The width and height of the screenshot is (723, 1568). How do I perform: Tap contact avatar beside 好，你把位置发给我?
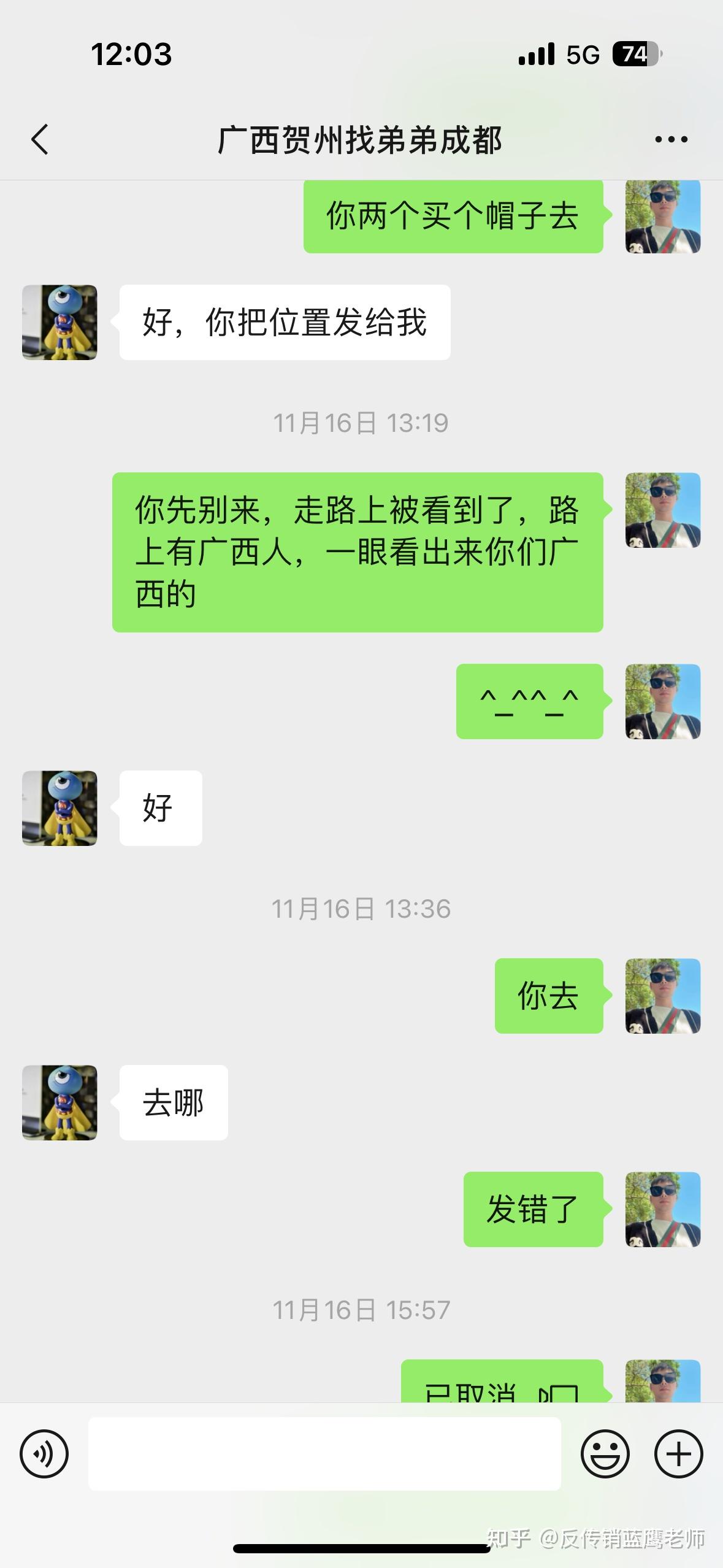[59, 322]
